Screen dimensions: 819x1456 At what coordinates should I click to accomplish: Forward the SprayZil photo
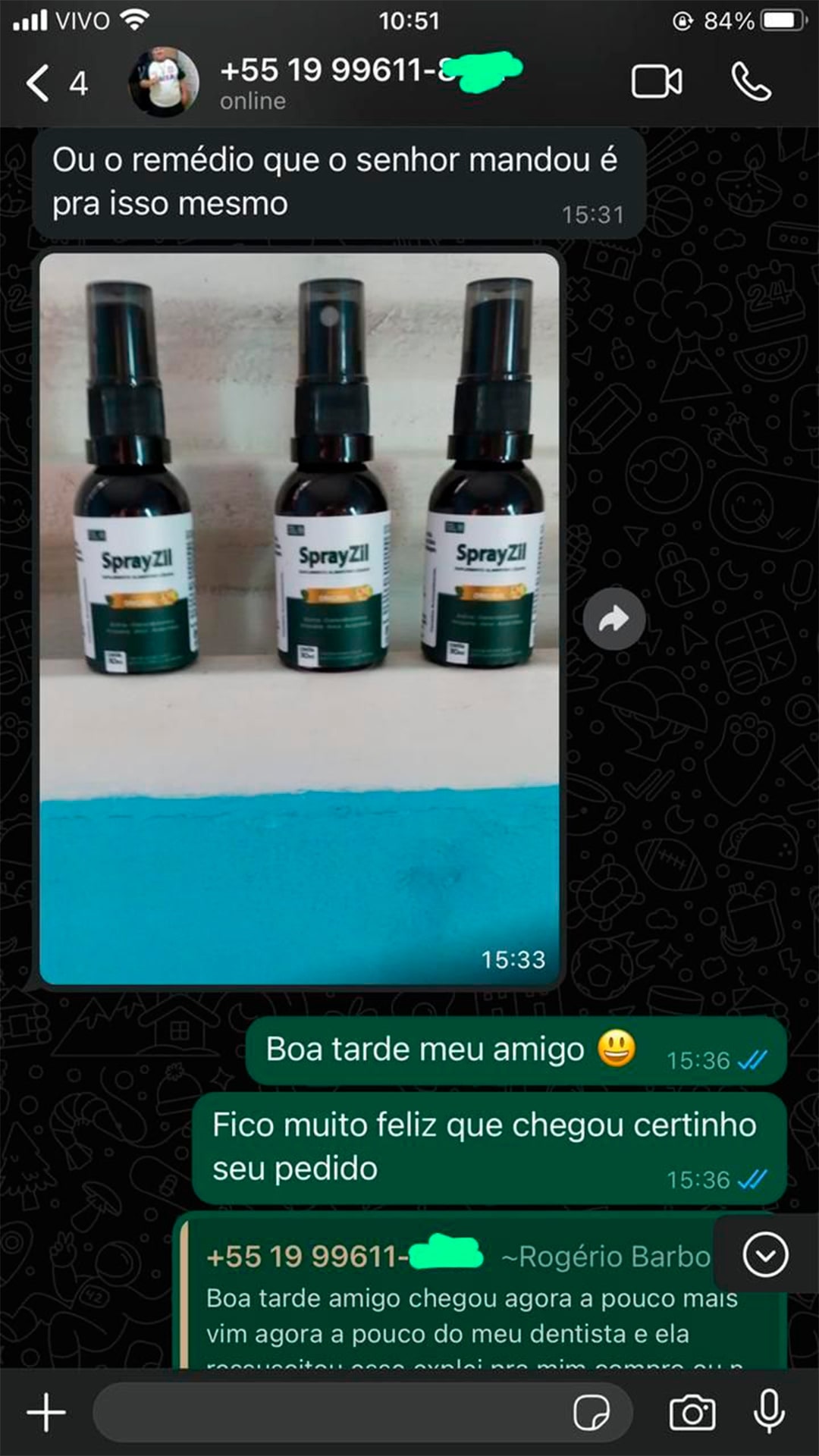click(x=614, y=619)
